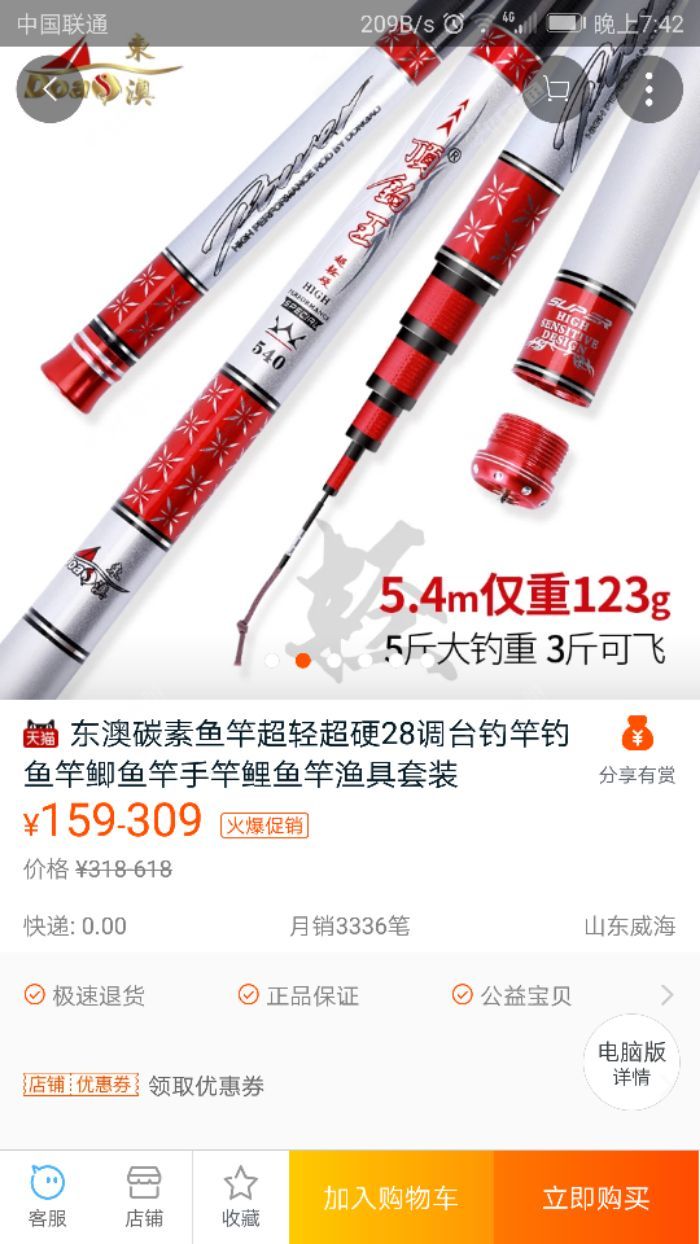The height and width of the screenshot is (1244, 700).
Task: Contact 客服 customer service
Action: (x=47, y=1197)
